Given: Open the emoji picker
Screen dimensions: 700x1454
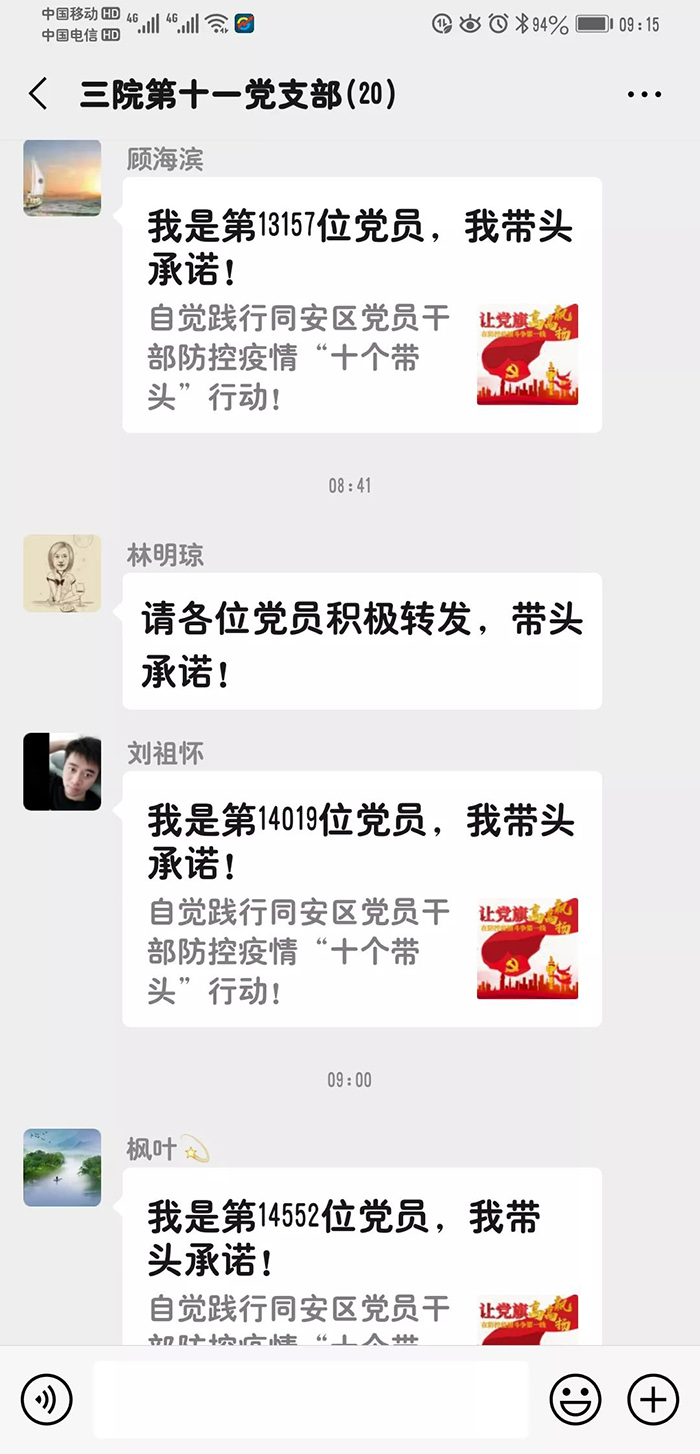Looking at the screenshot, I should (576, 1398).
